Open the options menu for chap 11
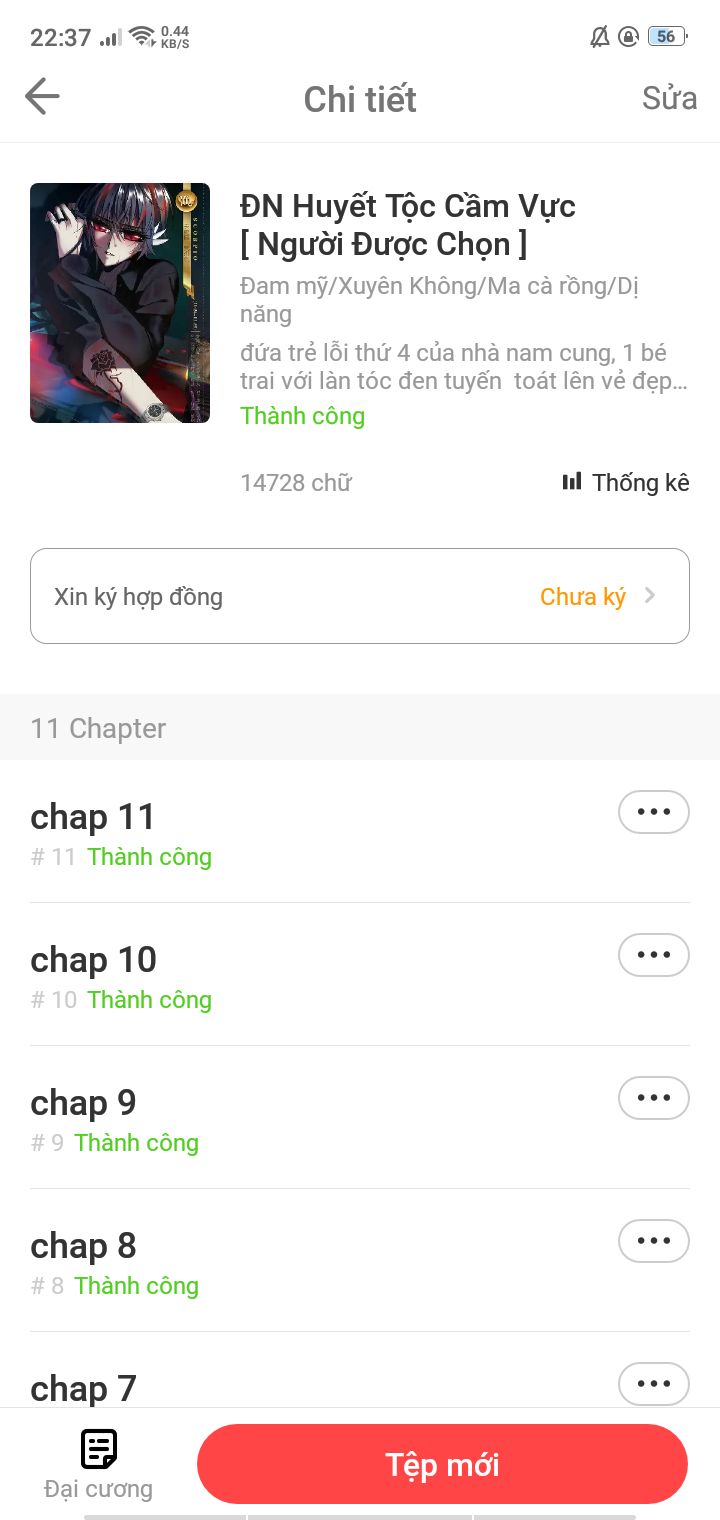This screenshot has height=1520, width=720. [x=654, y=812]
